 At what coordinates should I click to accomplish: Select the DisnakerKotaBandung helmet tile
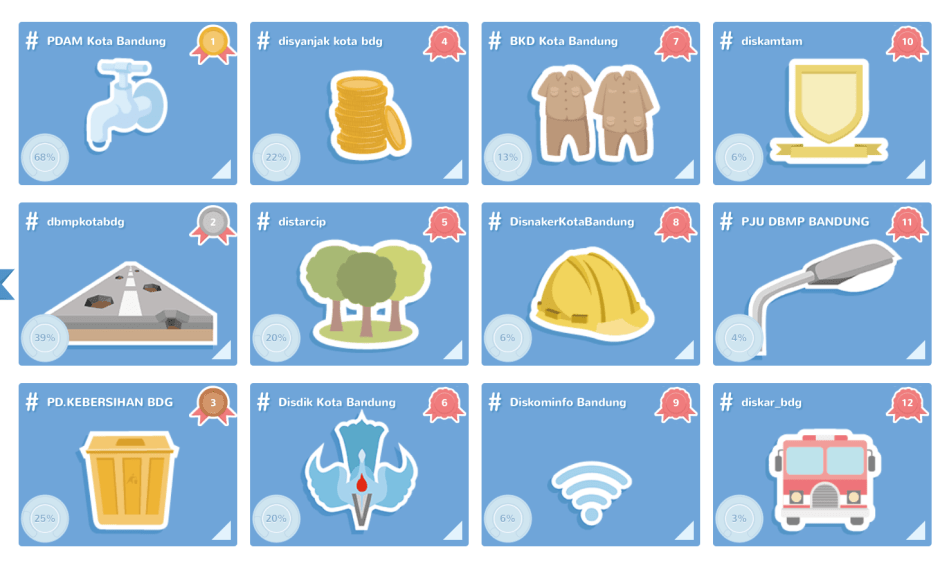point(590,285)
